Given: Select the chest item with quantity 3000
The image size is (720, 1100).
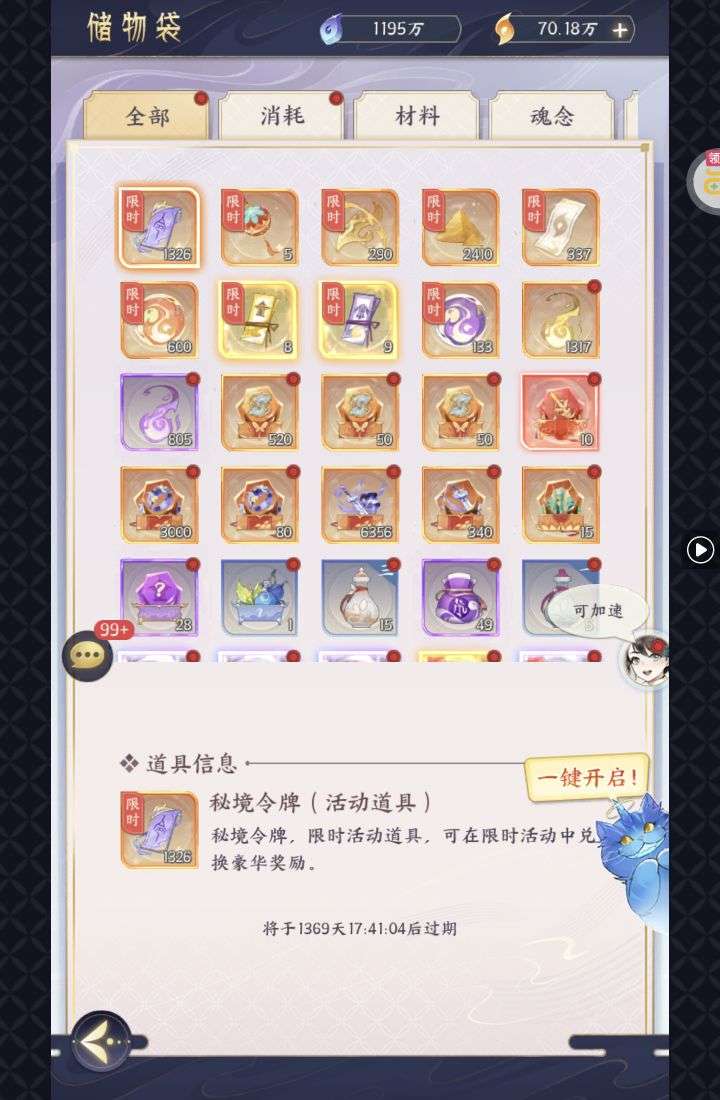Looking at the screenshot, I should (159, 504).
